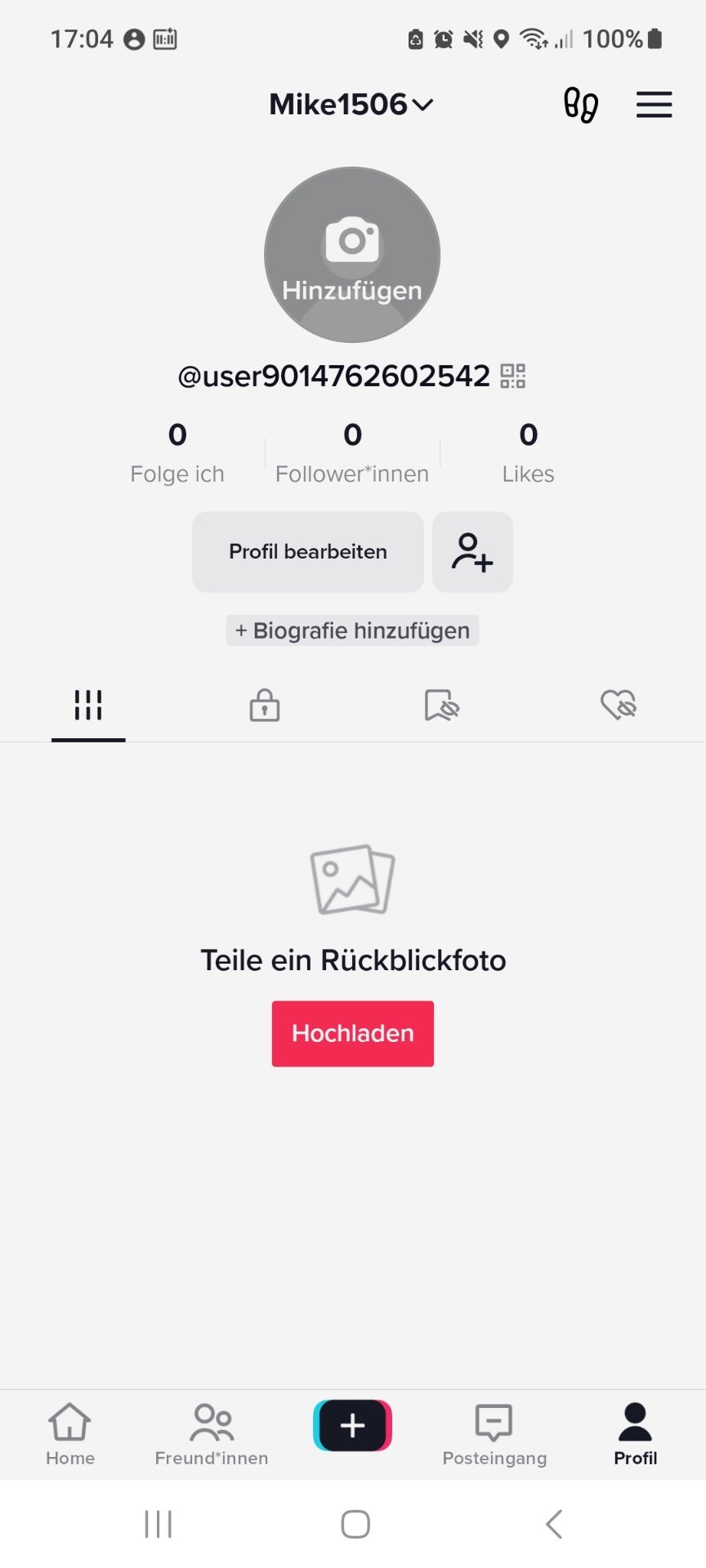Open the Mike1506 account switcher dropdown

click(351, 105)
